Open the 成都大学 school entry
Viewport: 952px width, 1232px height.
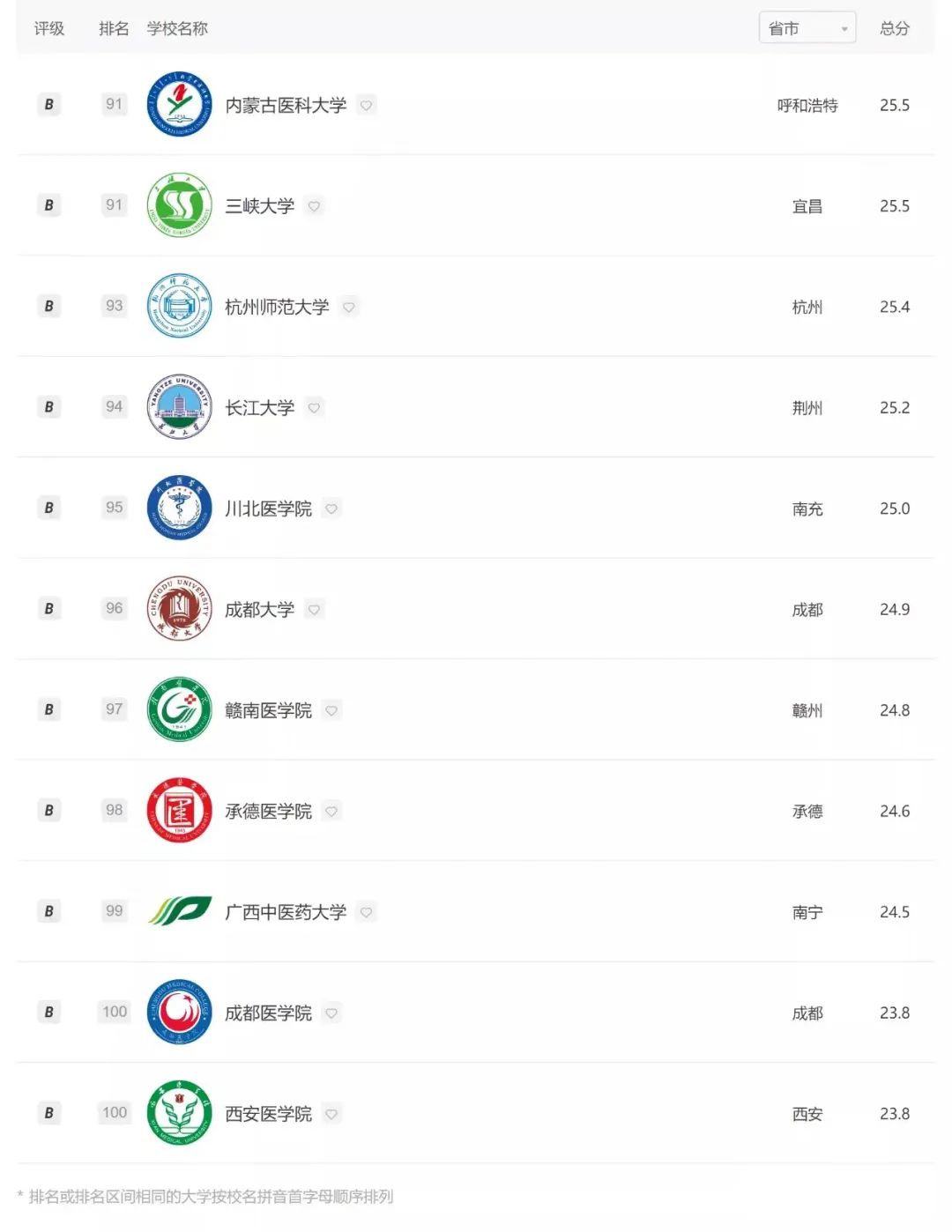259,609
